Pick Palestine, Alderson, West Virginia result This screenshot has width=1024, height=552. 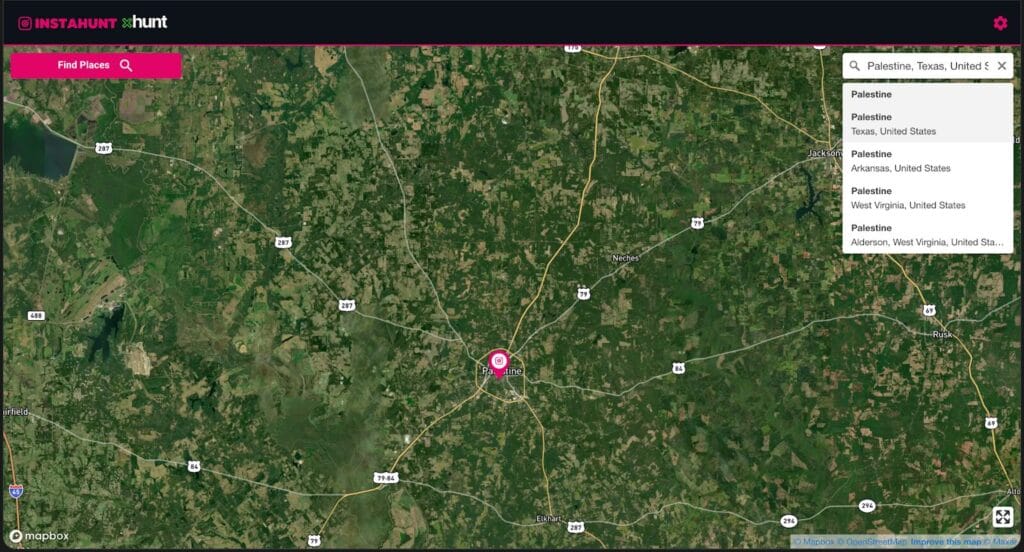pos(927,235)
